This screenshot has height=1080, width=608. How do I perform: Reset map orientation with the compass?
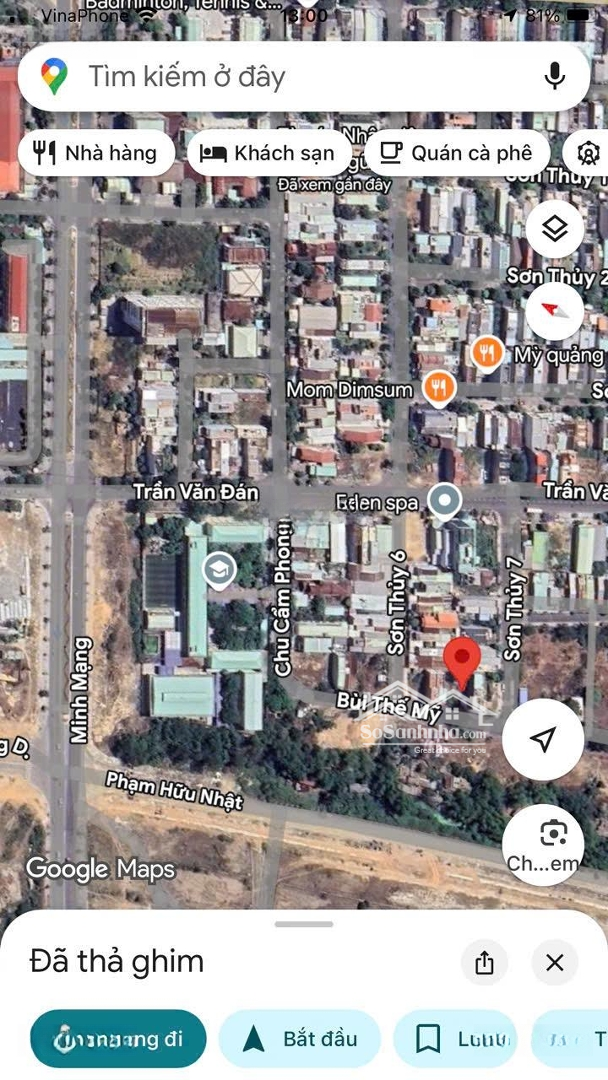click(554, 310)
